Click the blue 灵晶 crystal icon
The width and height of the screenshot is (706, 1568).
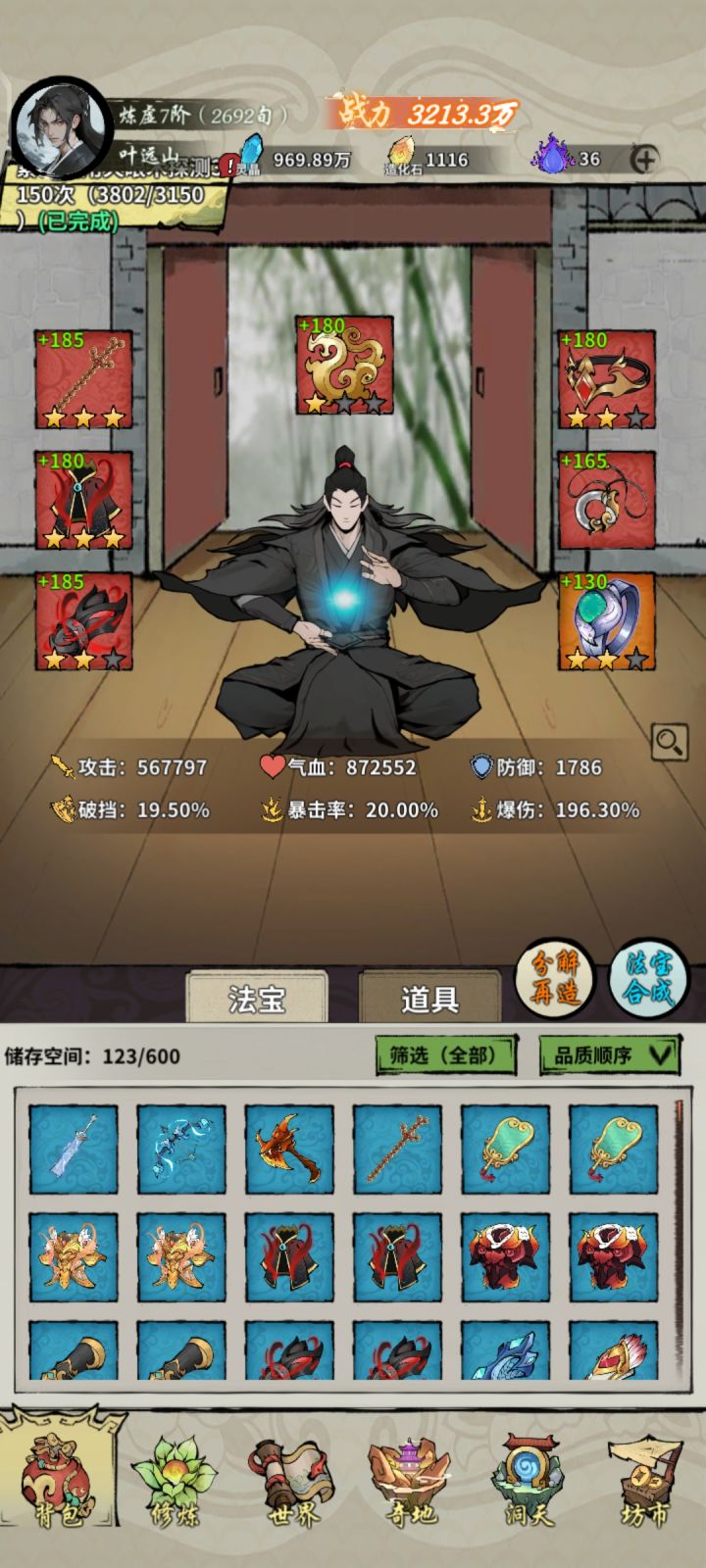coord(253,153)
